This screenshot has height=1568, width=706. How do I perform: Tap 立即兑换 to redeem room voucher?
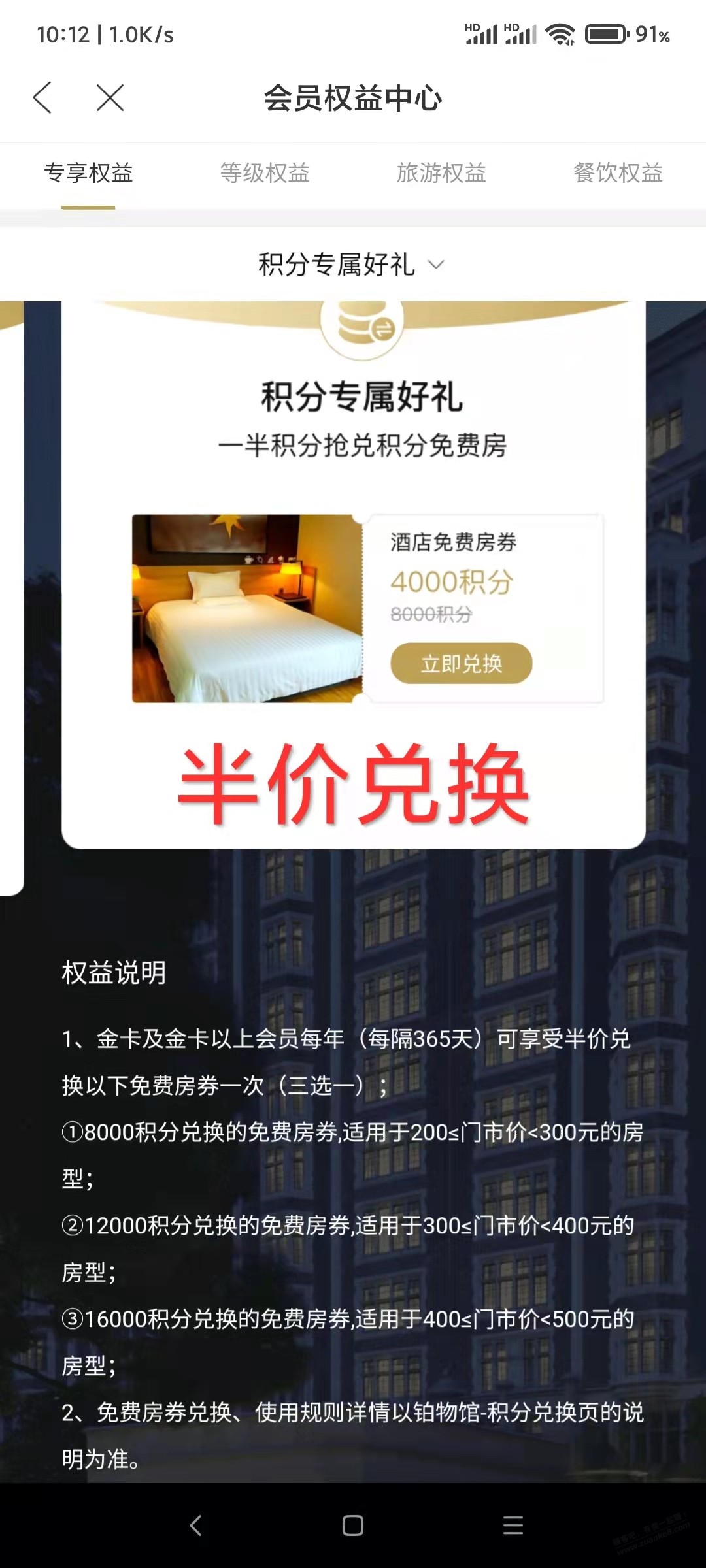462,664
